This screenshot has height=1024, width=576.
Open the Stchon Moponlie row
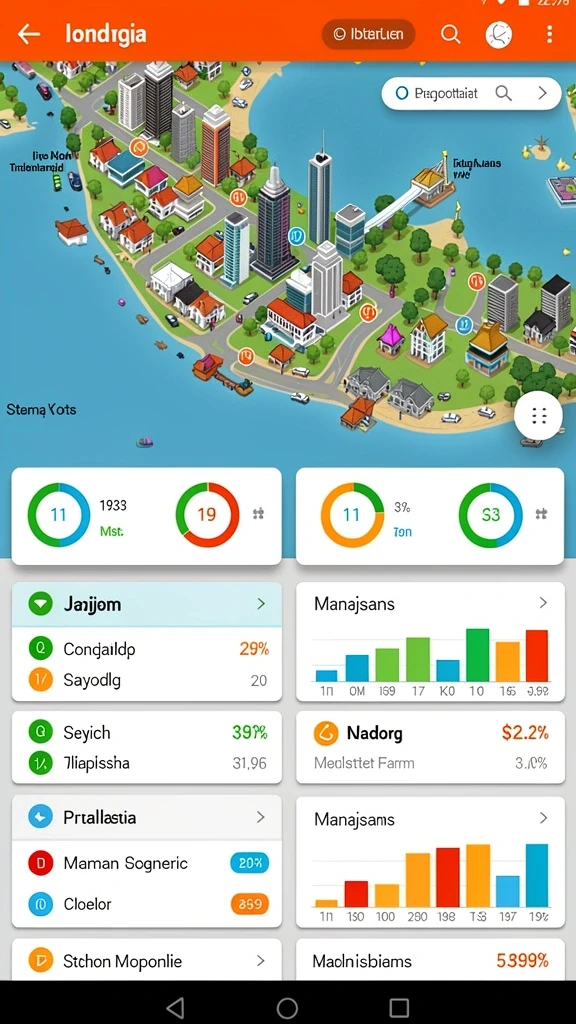click(147, 961)
